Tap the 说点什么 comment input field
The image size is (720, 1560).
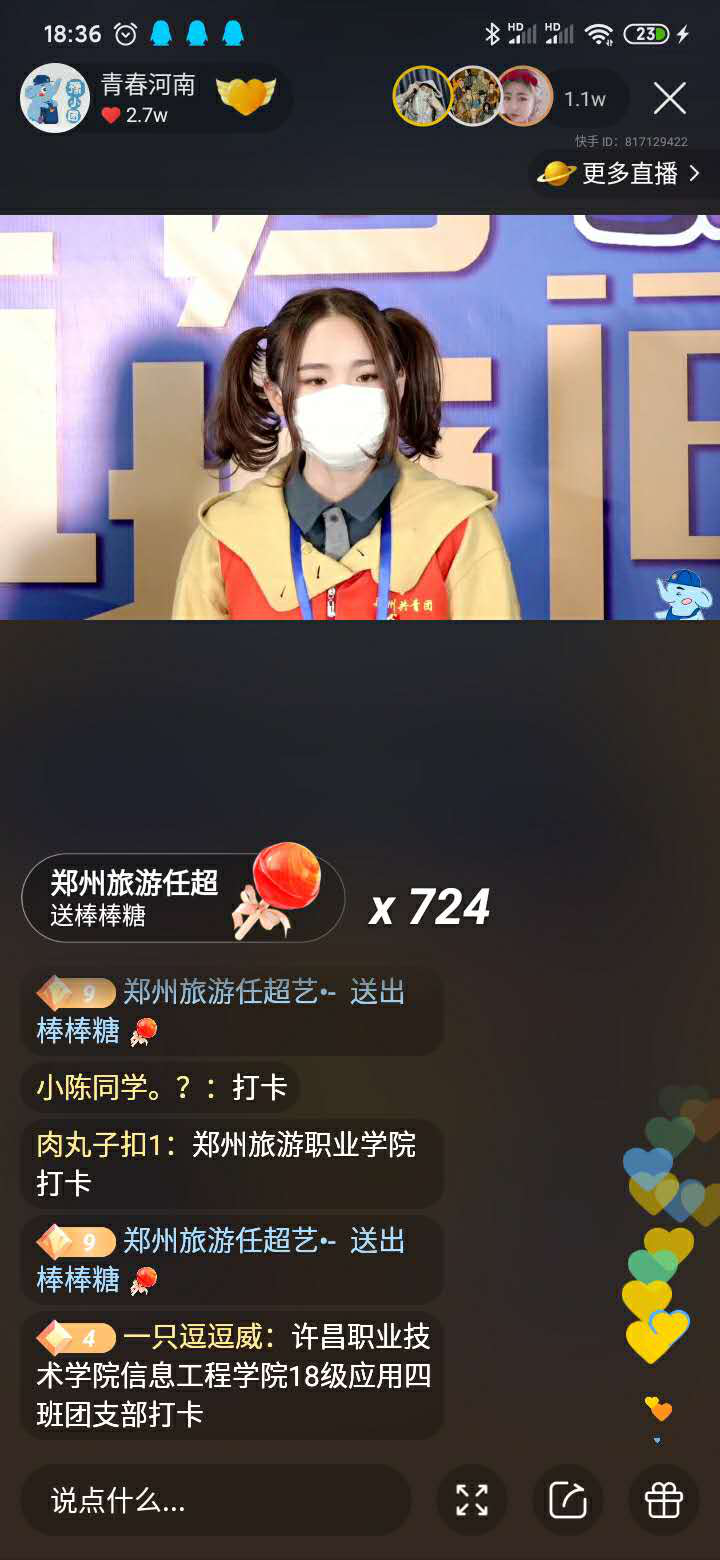tap(215, 1500)
